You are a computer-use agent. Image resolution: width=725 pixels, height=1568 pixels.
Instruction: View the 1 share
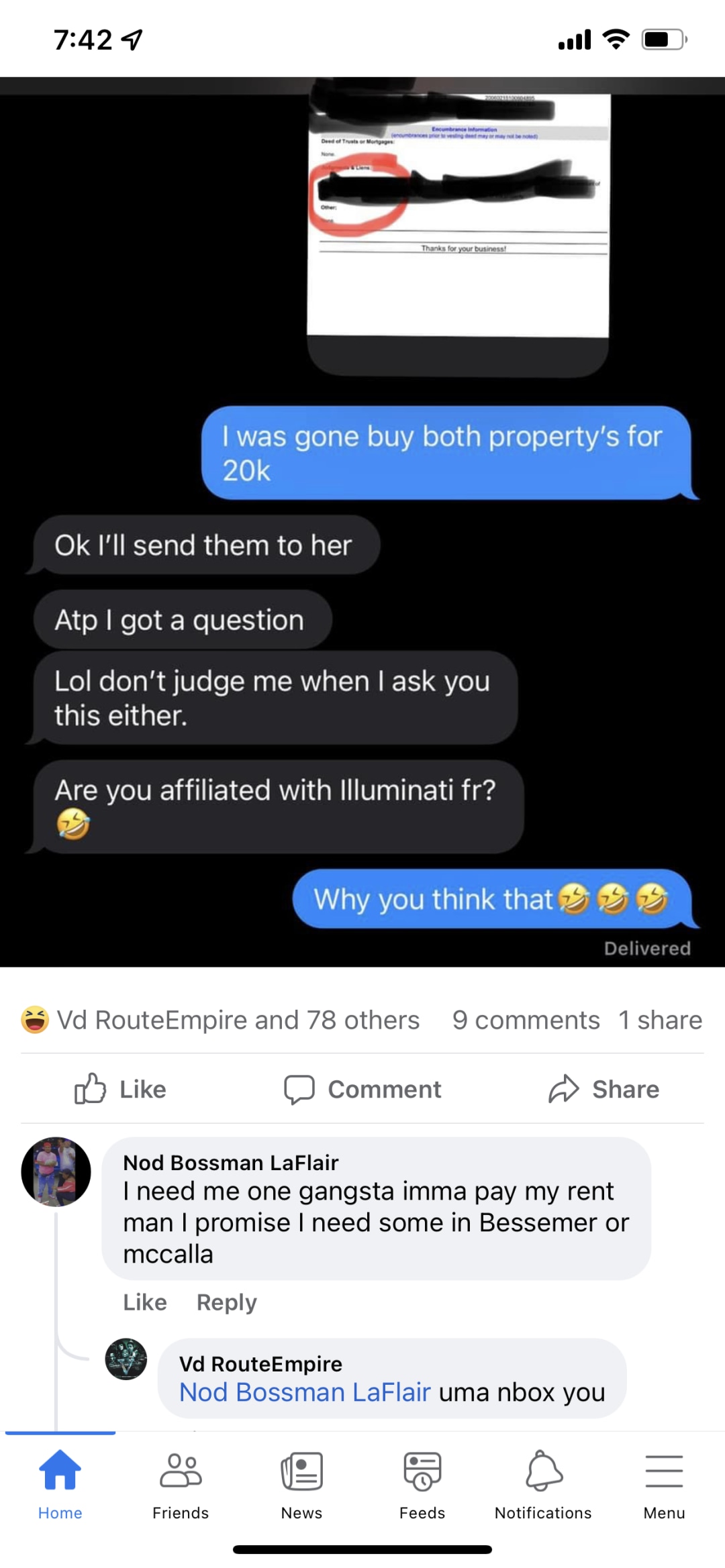tap(660, 1020)
